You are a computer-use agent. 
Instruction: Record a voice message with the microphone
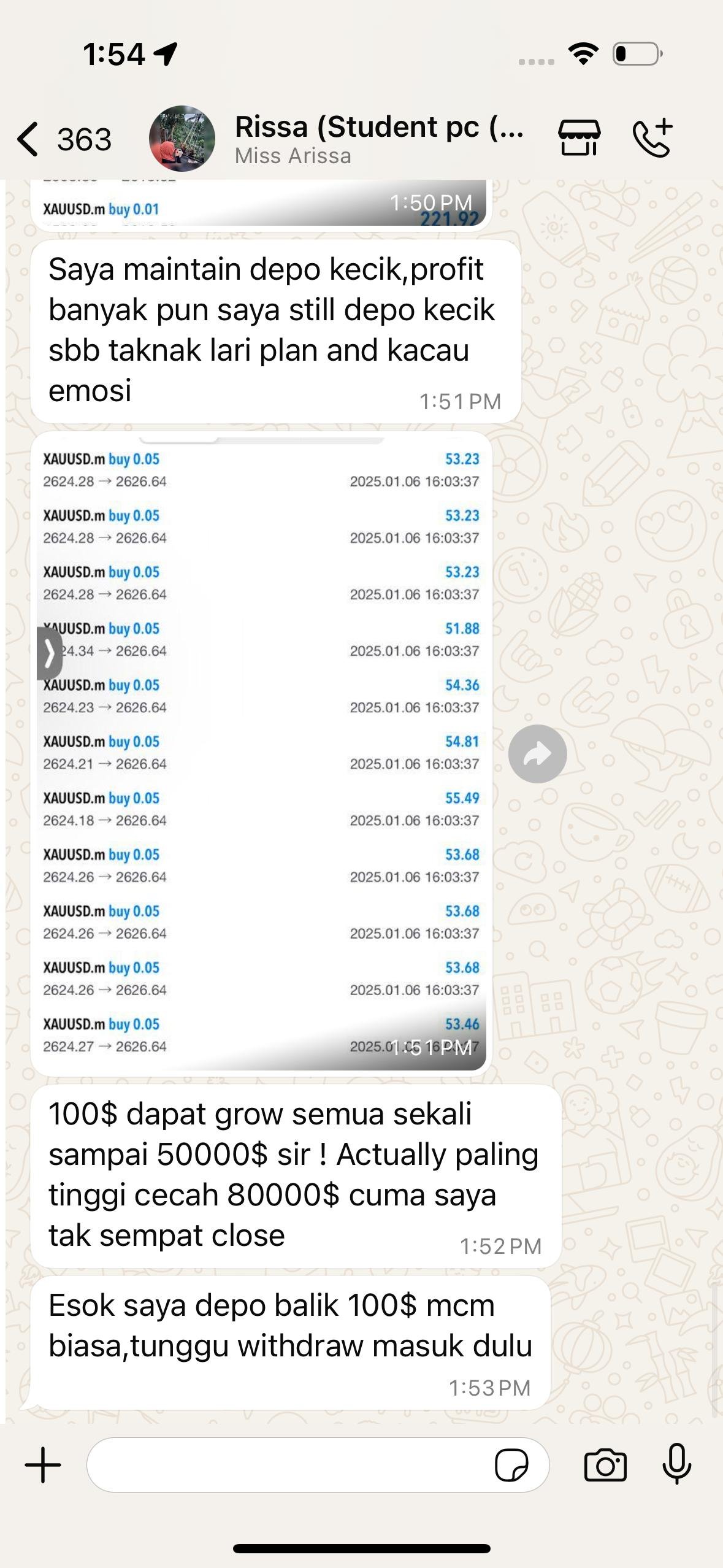pyautogui.click(x=677, y=1465)
